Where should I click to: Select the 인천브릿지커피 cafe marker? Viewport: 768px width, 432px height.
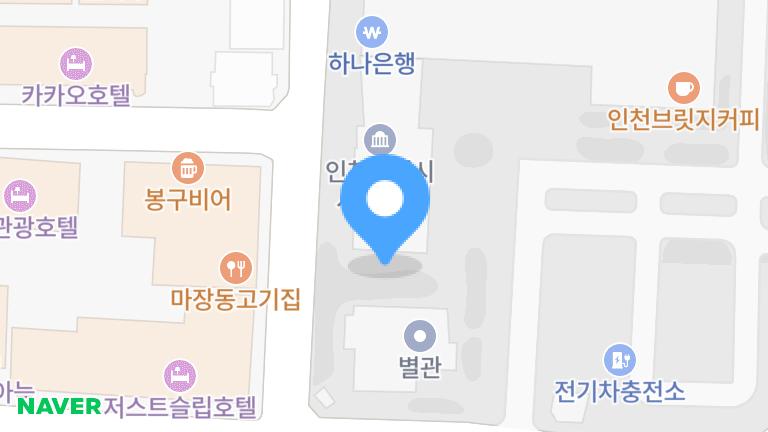pos(684,87)
